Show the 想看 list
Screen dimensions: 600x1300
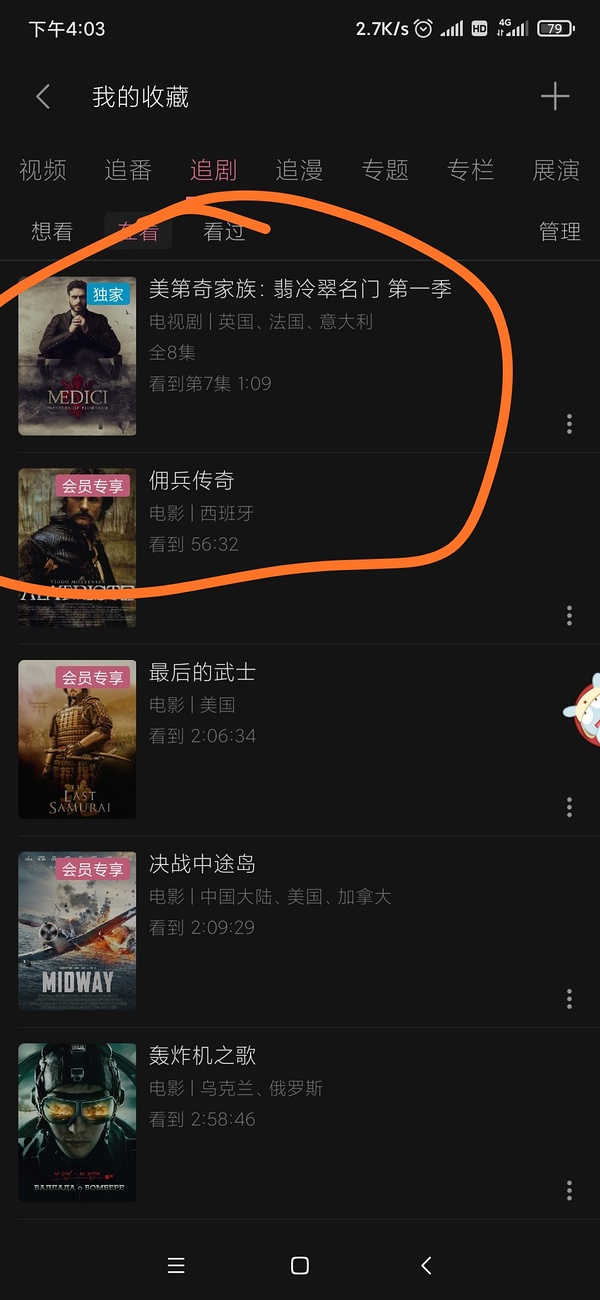pyautogui.click(x=52, y=231)
